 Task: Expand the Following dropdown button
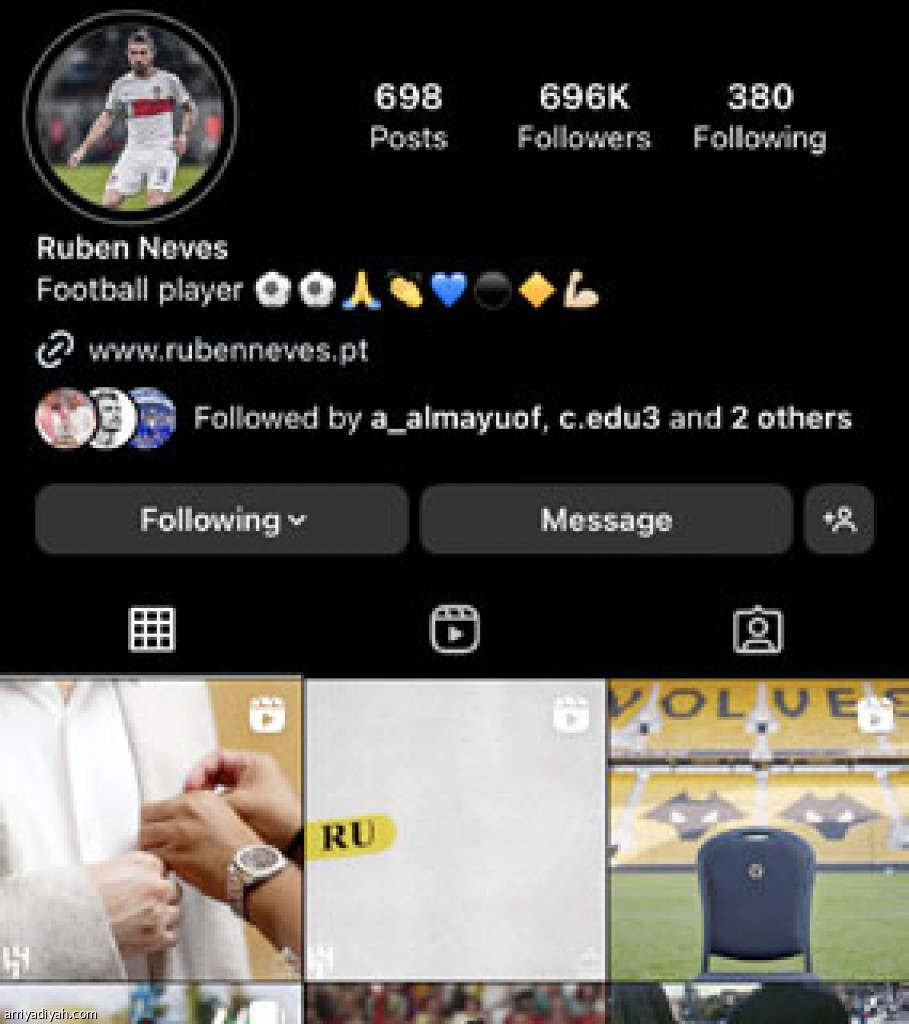click(222, 520)
